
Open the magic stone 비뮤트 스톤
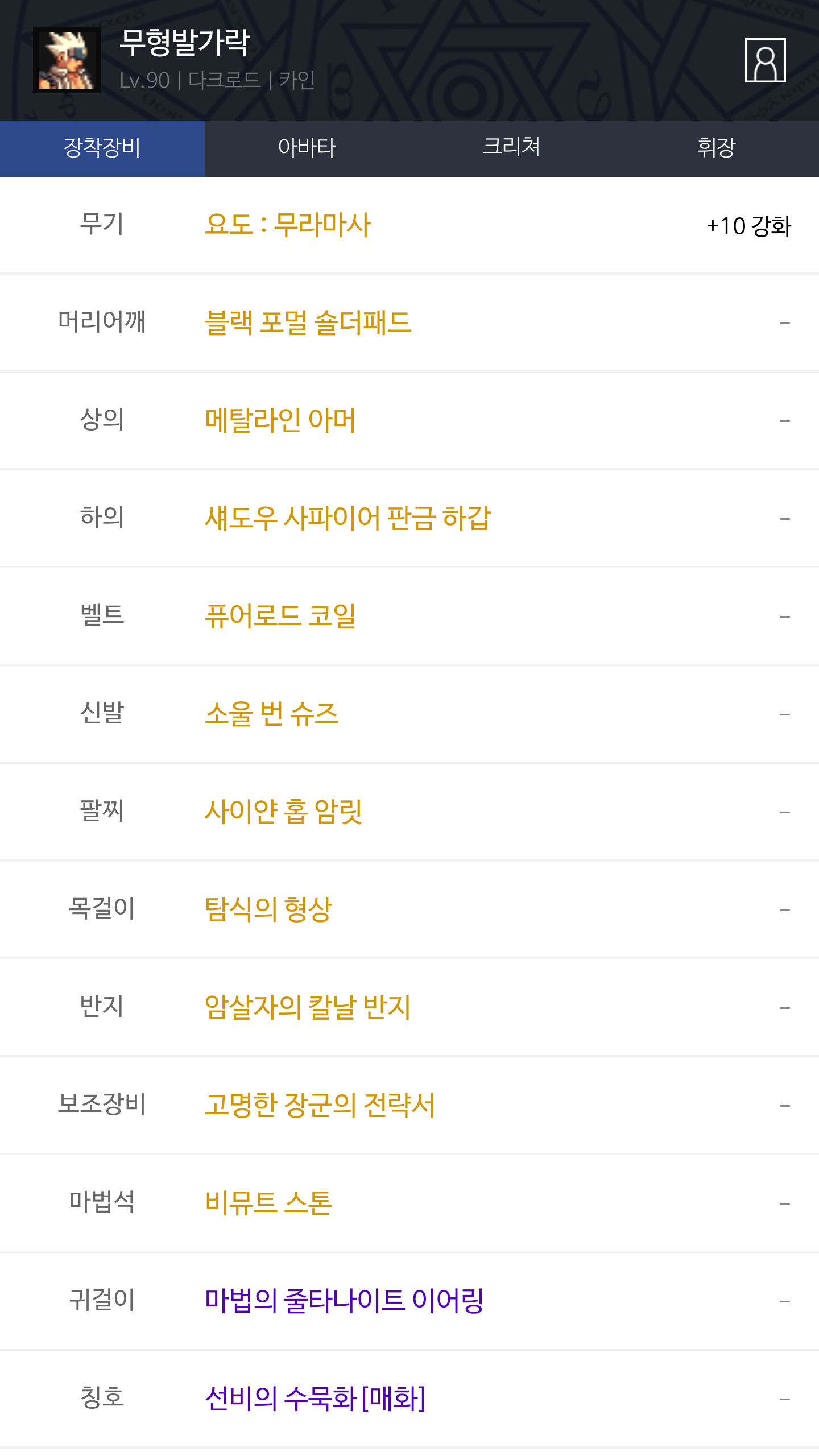coord(268,1203)
